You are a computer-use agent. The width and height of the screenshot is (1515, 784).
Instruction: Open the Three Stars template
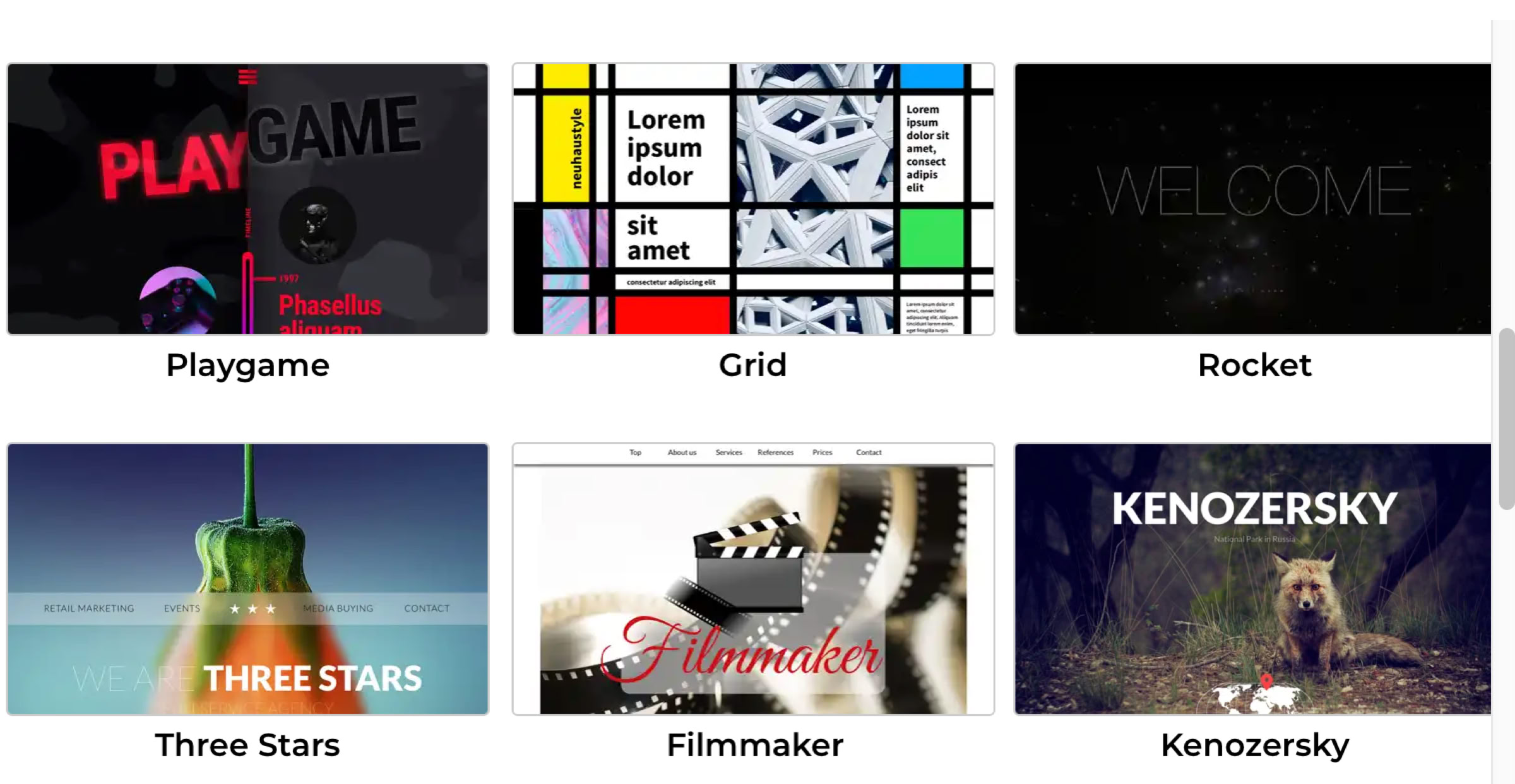coord(247,579)
